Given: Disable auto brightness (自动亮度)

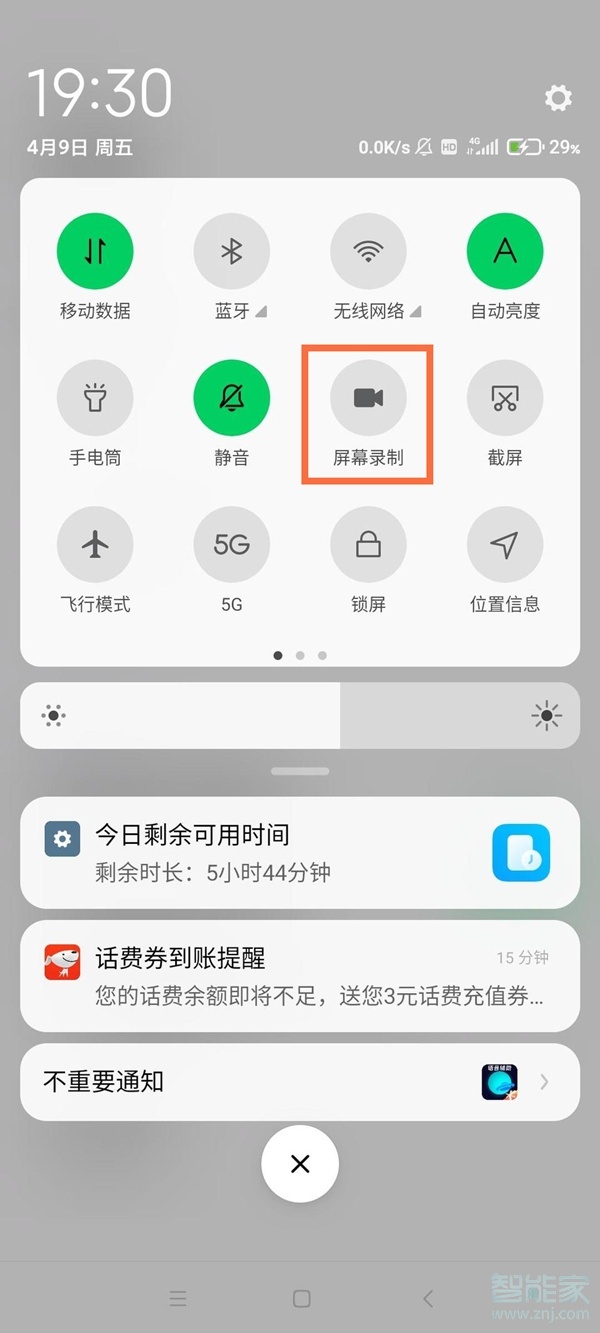Looking at the screenshot, I should [x=505, y=250].
